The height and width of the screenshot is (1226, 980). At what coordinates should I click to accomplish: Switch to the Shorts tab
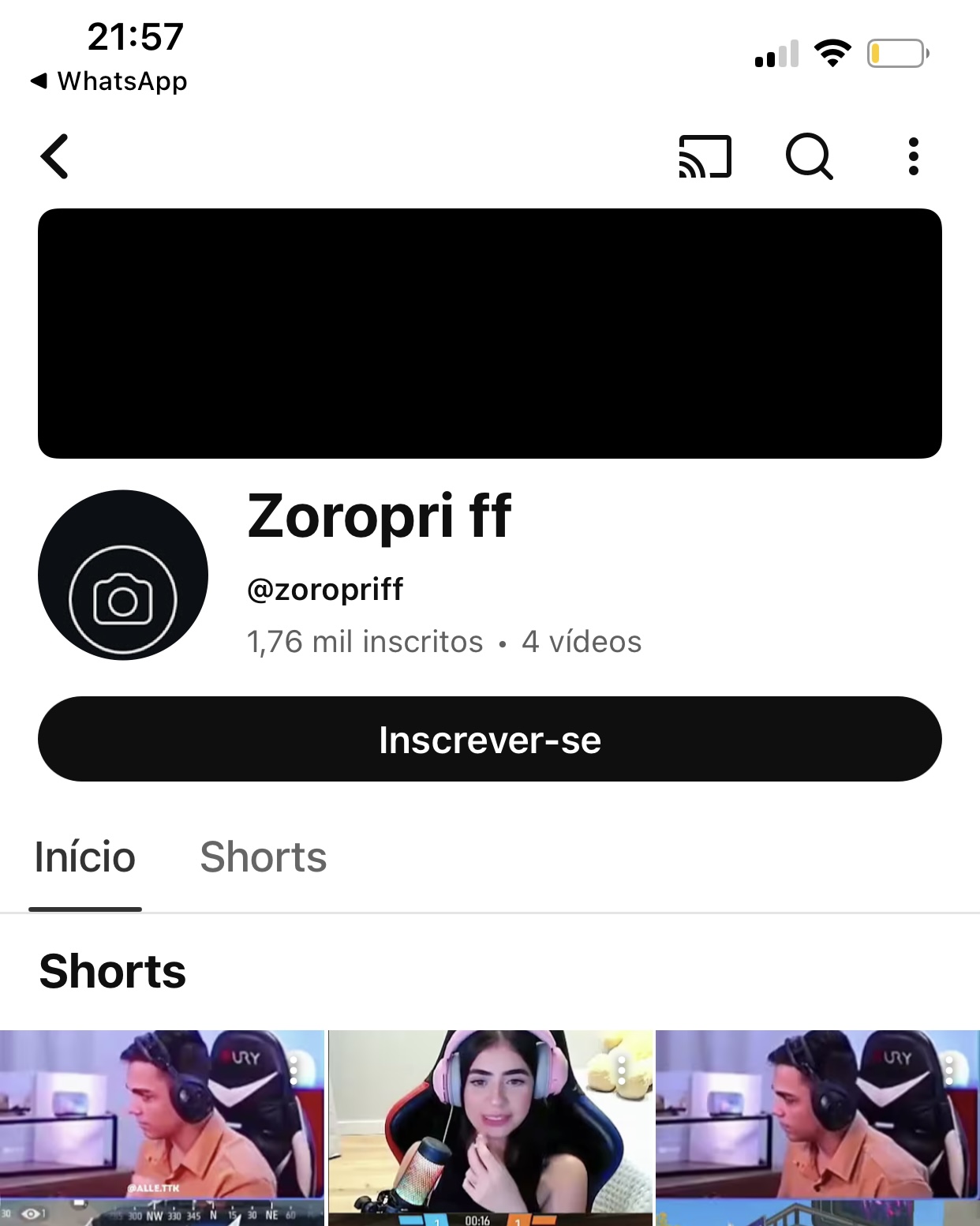coord(263,857)
